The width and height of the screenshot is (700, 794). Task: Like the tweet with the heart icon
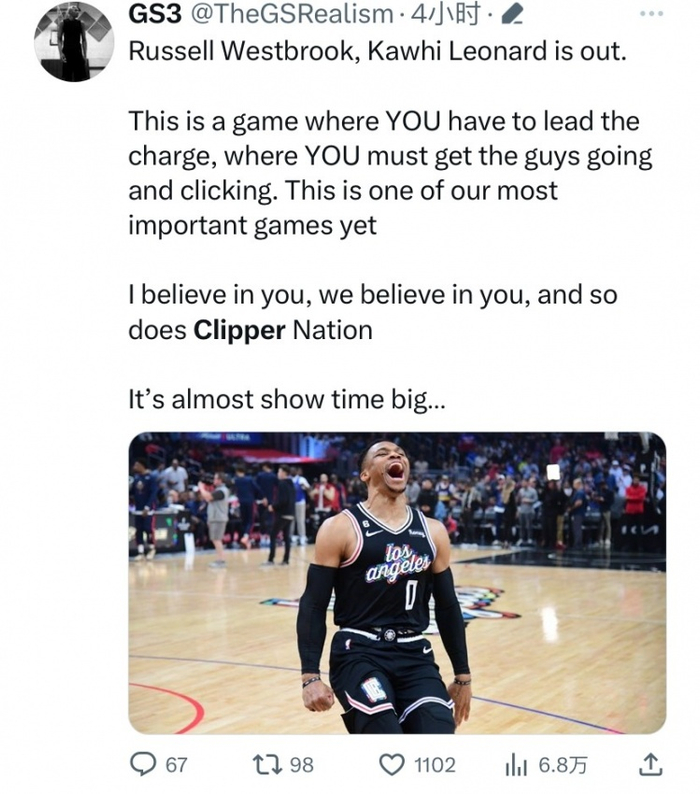[392, 765]
